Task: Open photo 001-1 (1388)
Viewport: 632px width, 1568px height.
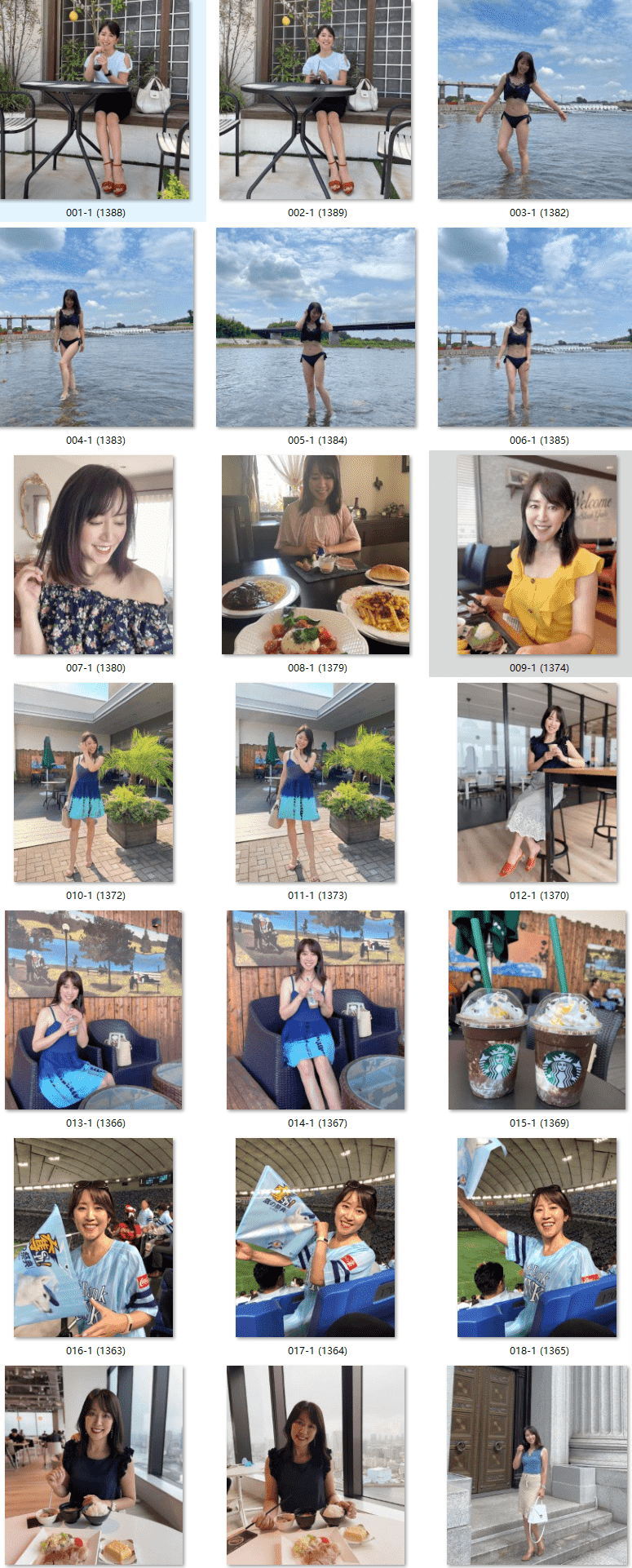Action: [95, 100]
